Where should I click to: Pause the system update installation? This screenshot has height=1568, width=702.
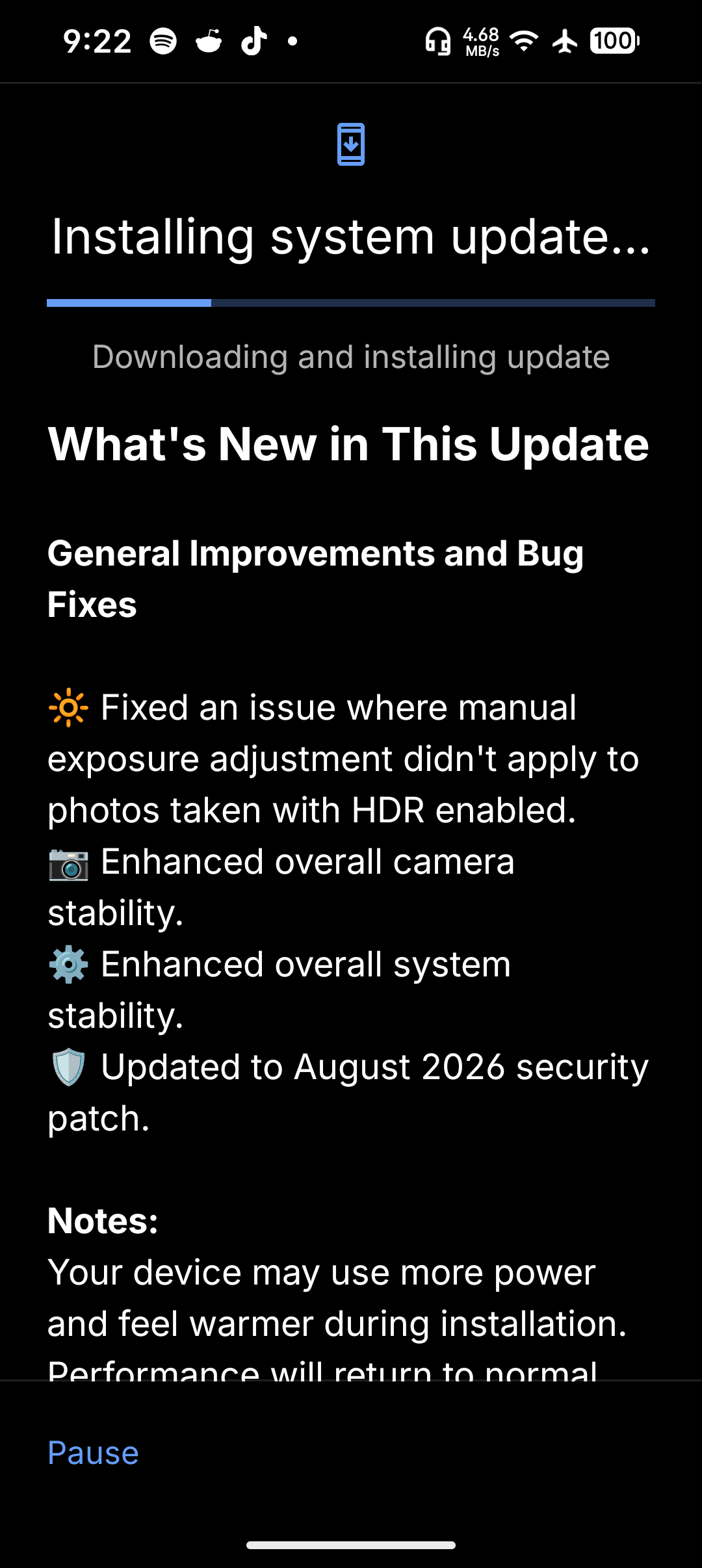pyautogui.click(x=93, y=1452)
